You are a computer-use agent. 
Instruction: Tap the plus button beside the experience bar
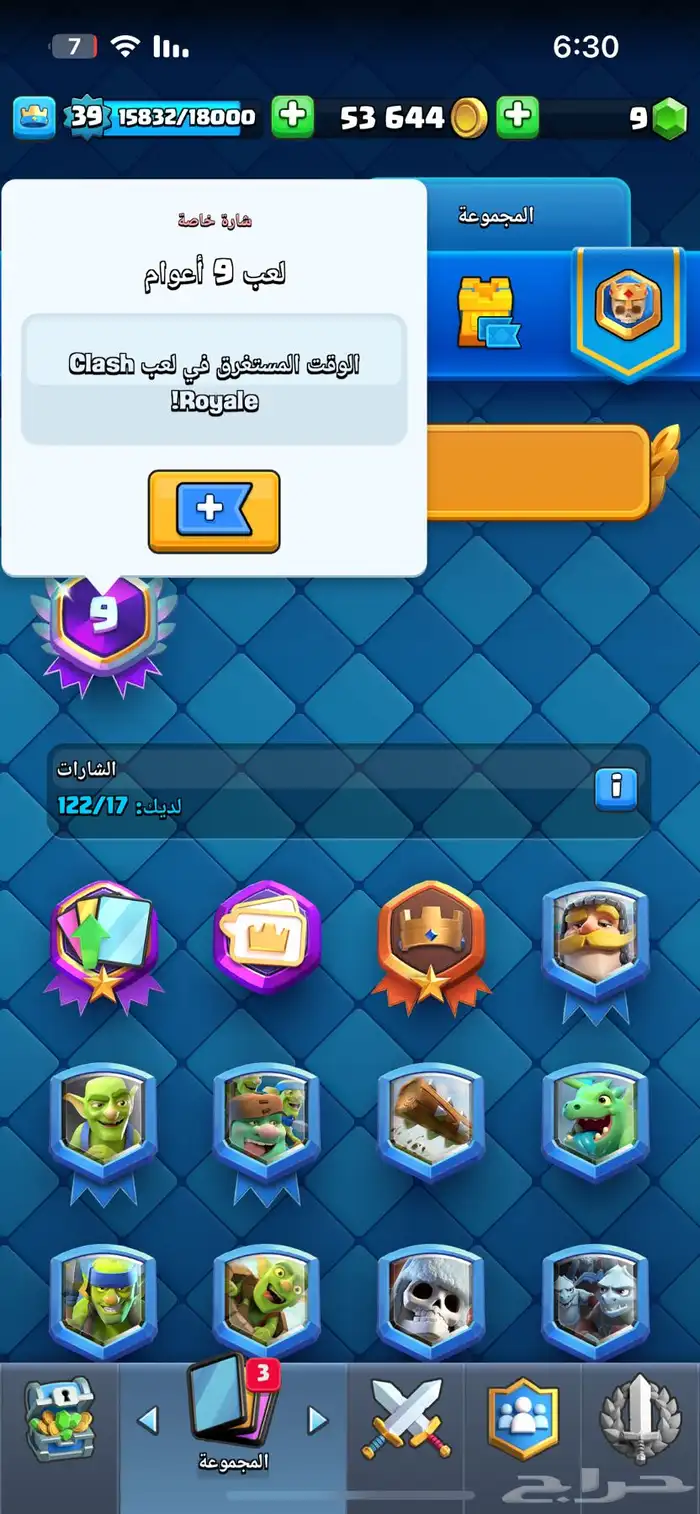coord(292,117)
